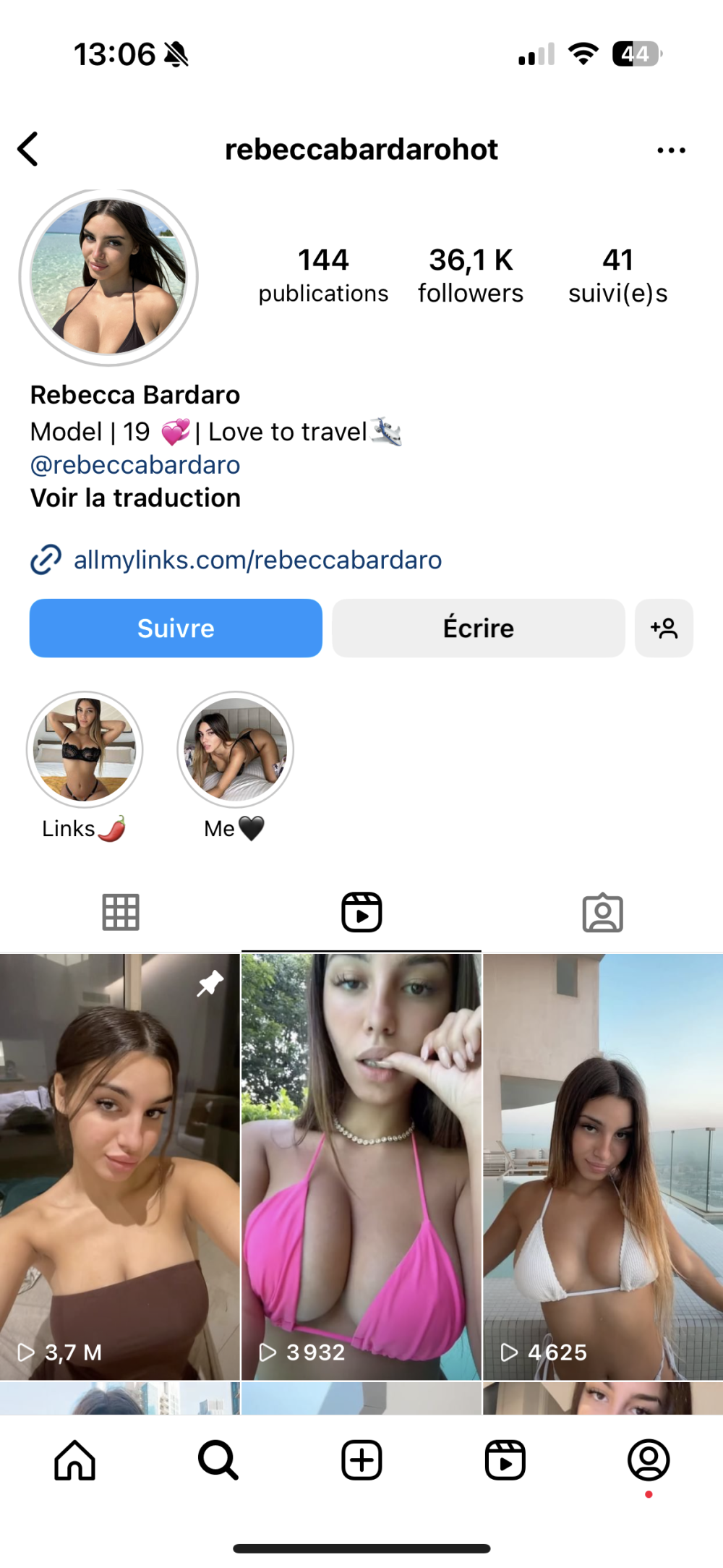Tap Voir la traduction
This screenshot has height=1568, width=723.
135,498
